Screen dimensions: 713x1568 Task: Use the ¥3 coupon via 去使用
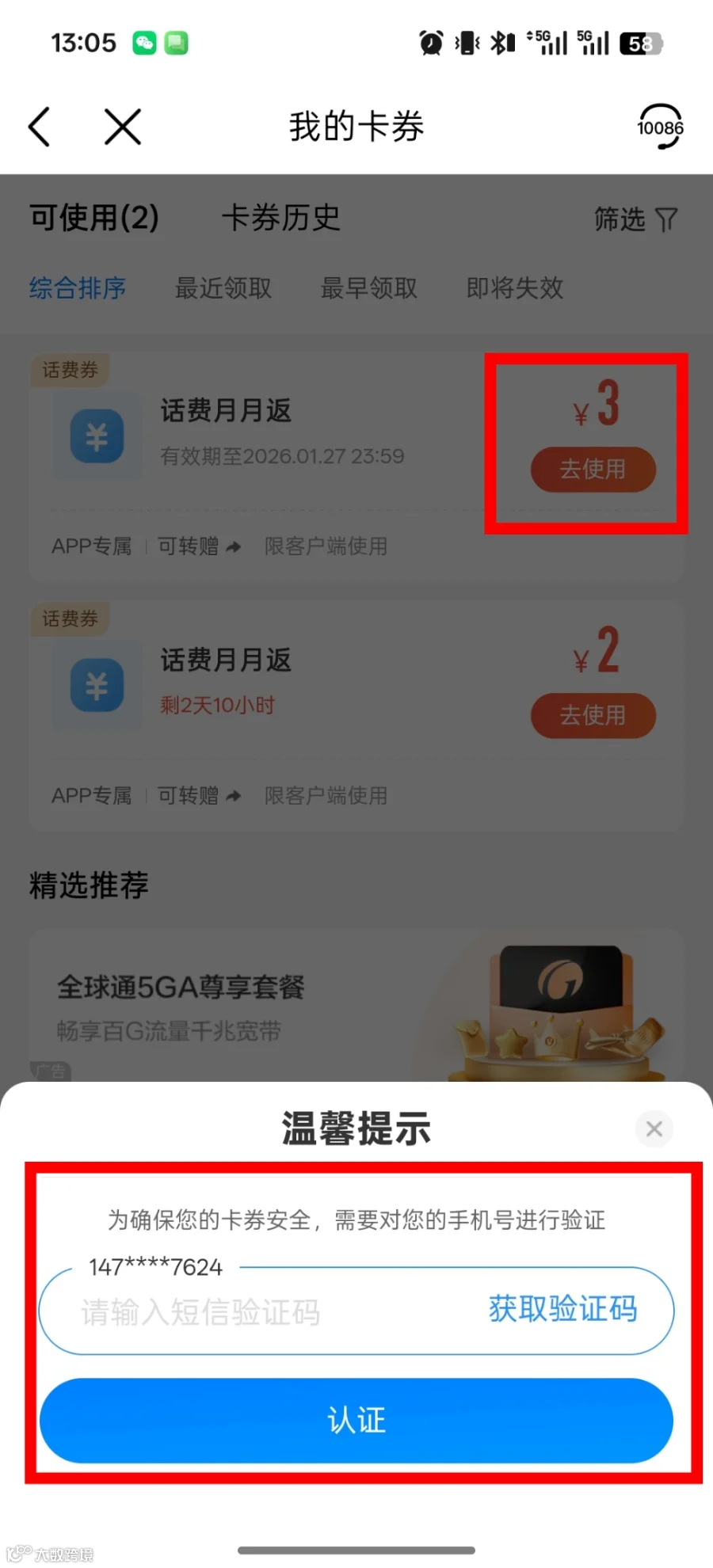[593, 470]
